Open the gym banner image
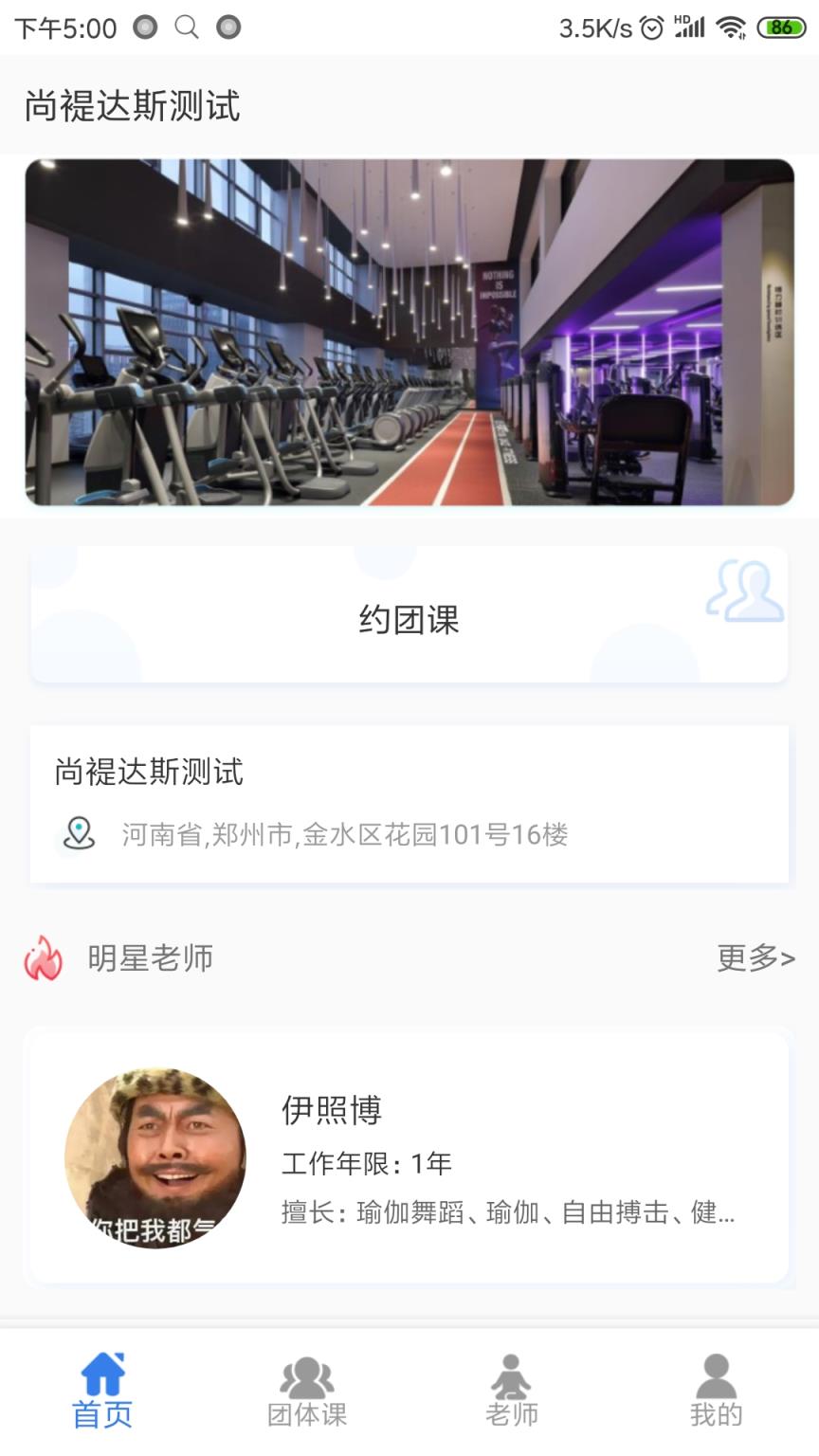This screenshot has height=1456, width=819. click(409, 332)
